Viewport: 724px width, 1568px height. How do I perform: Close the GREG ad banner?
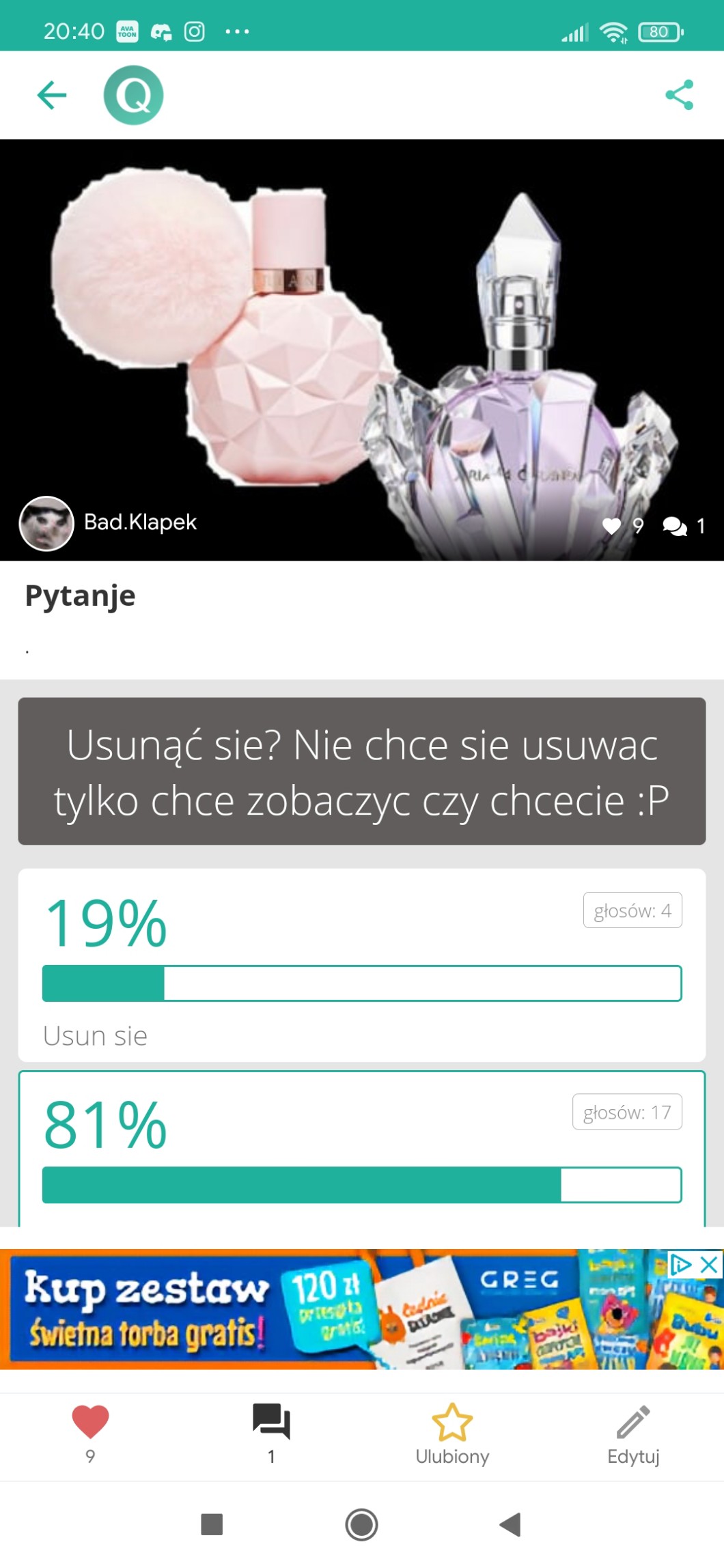(710, 1265)
